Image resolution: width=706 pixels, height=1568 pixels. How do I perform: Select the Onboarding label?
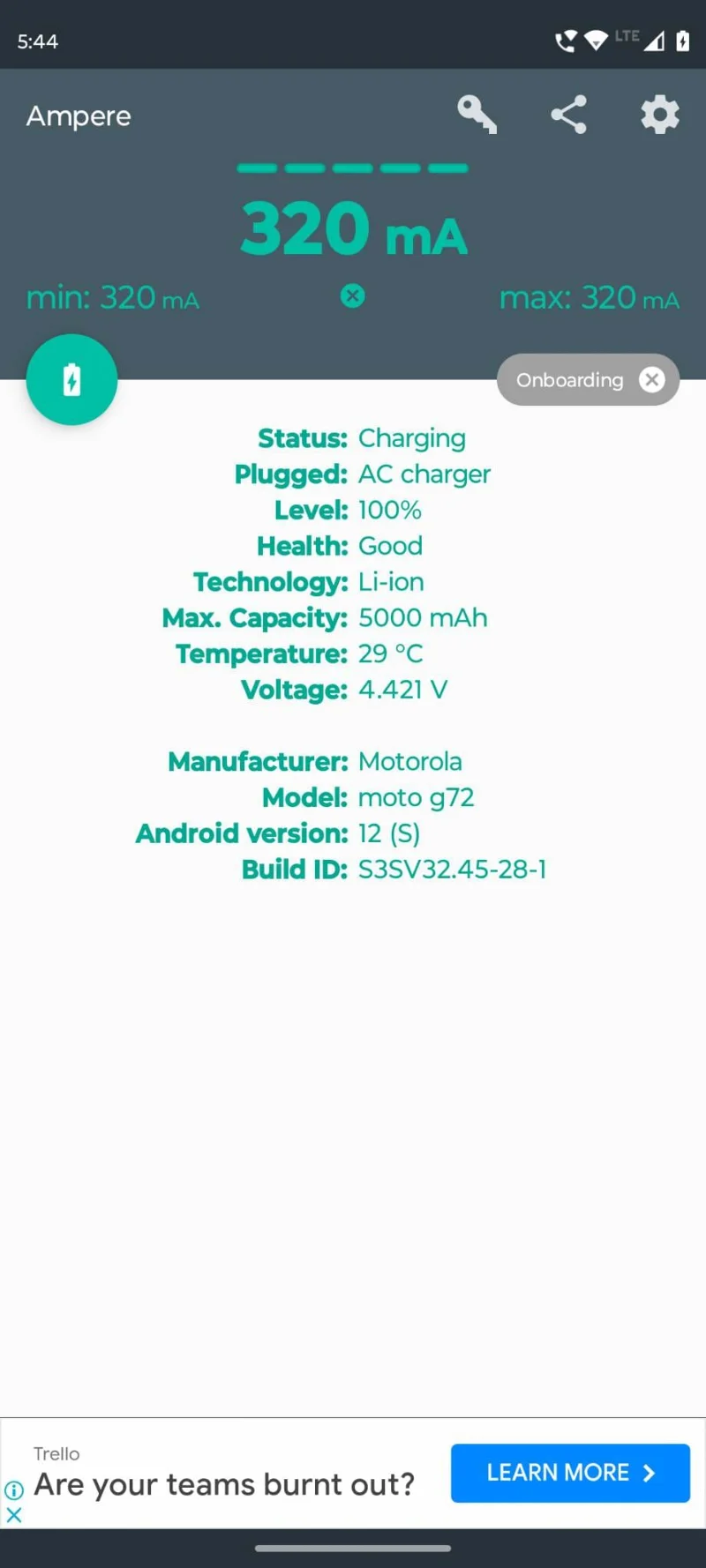(569, 379)
